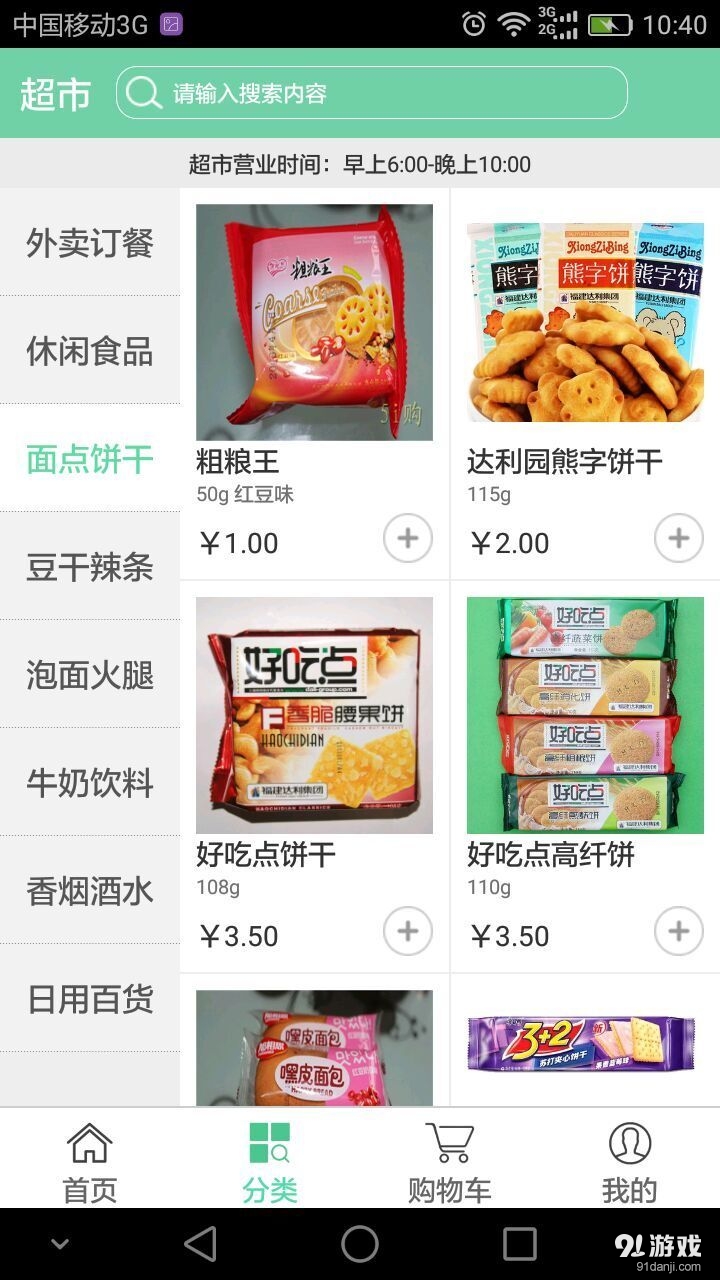The image size is (720, 1280).
Task: Add 好吃点饼干 via plus icon
Action: tap(407, 931)
